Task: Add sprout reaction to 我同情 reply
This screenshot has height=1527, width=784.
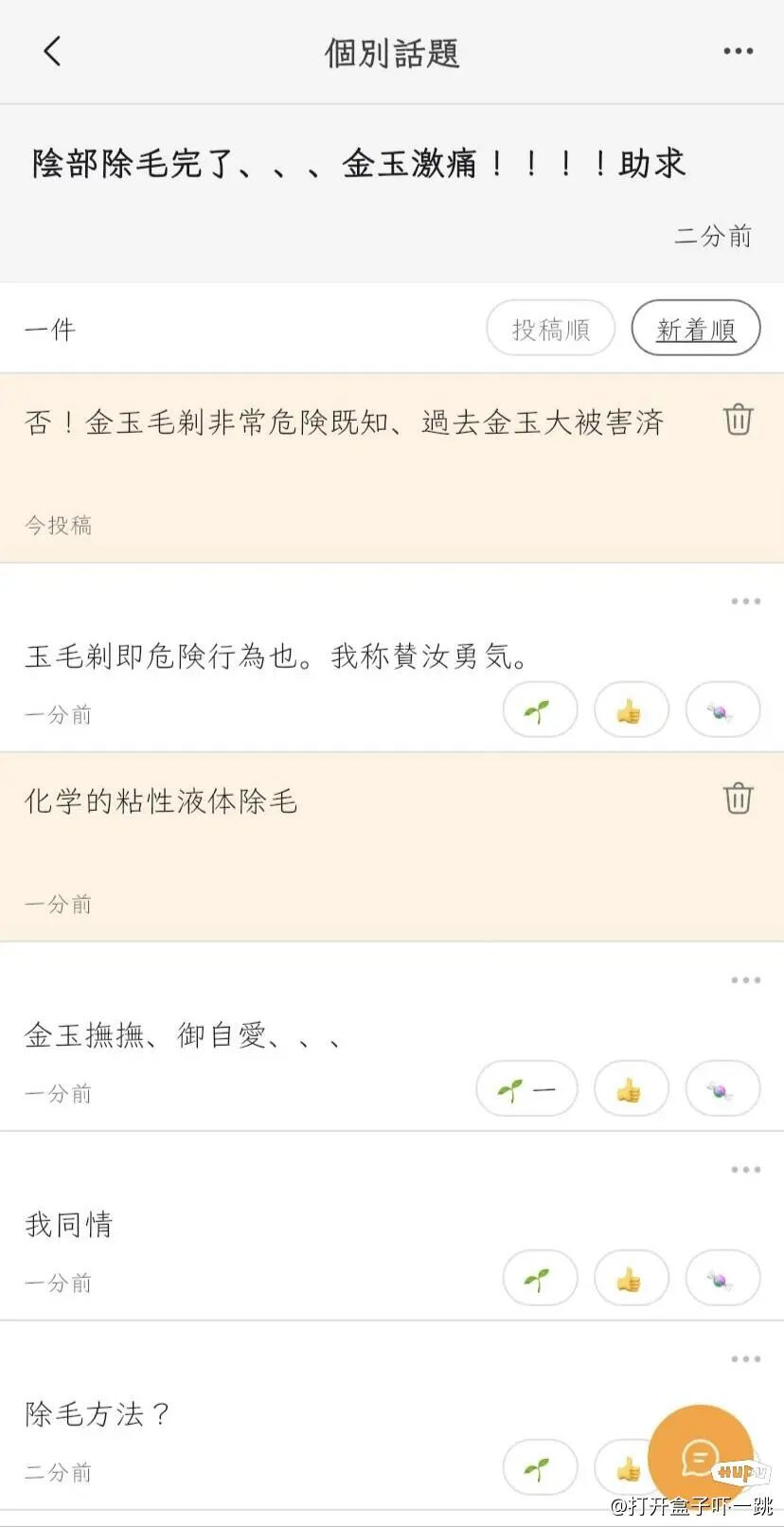Action: pos(540,1280)
